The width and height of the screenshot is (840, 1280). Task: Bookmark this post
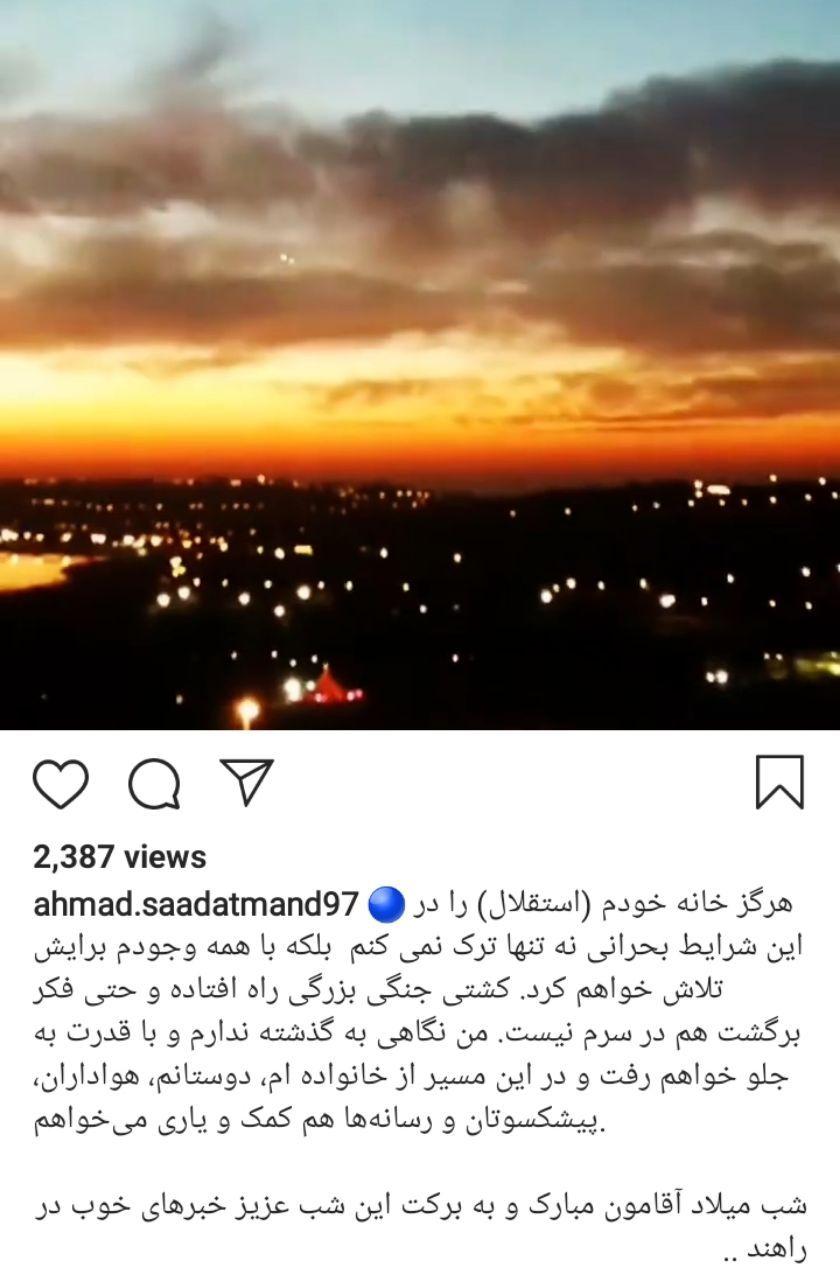(x=779, y=781)
